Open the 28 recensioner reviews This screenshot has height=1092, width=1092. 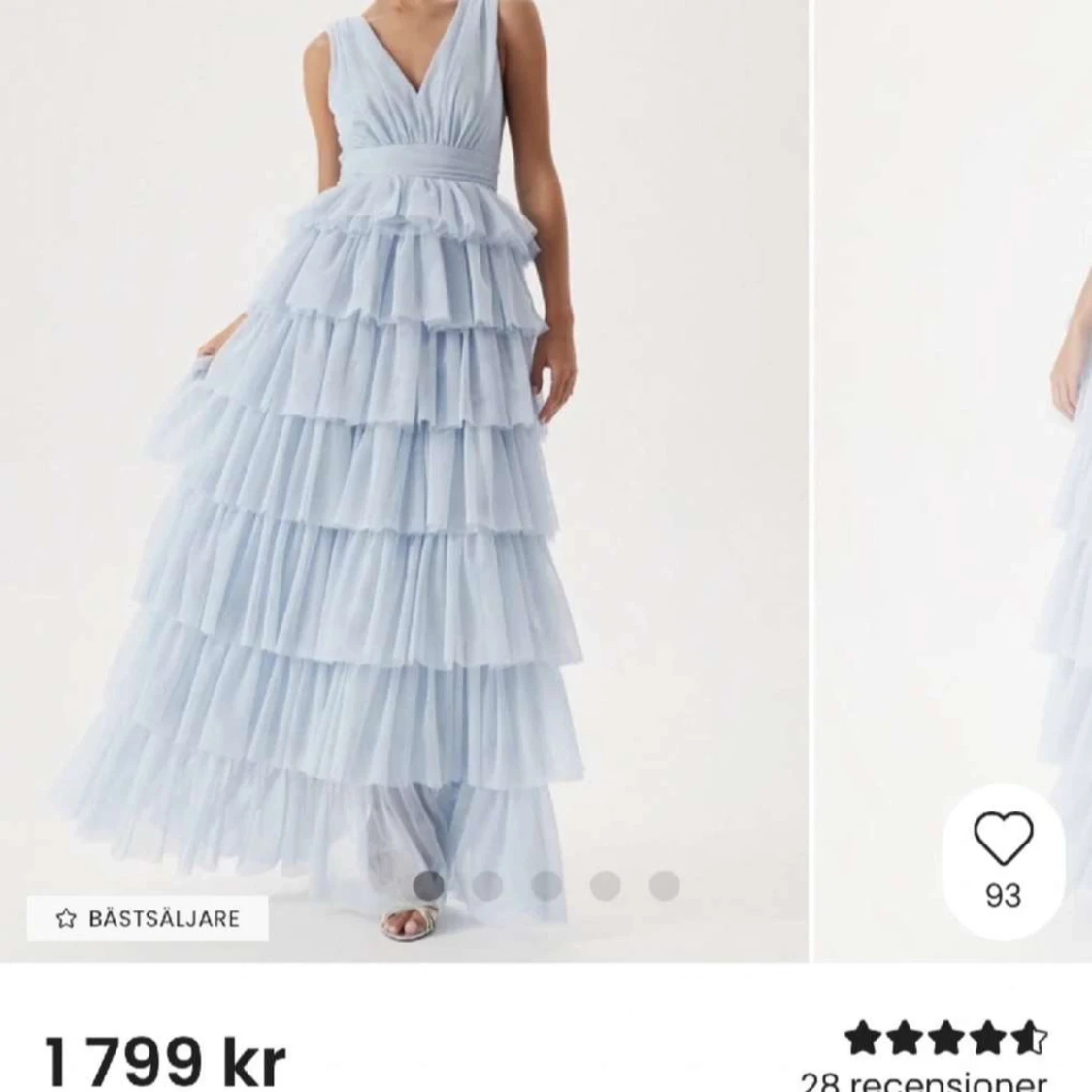click(923, 1079)
